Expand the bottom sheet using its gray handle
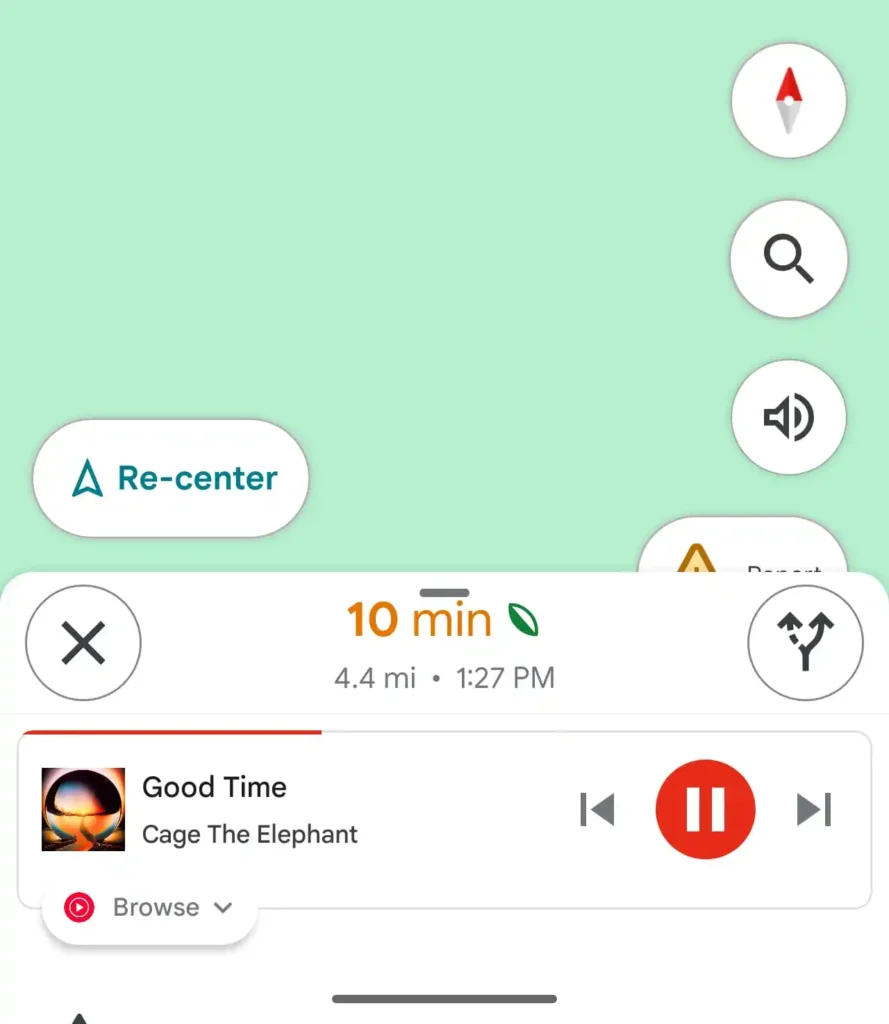889x1024 pixels. [x=444, y=592]
